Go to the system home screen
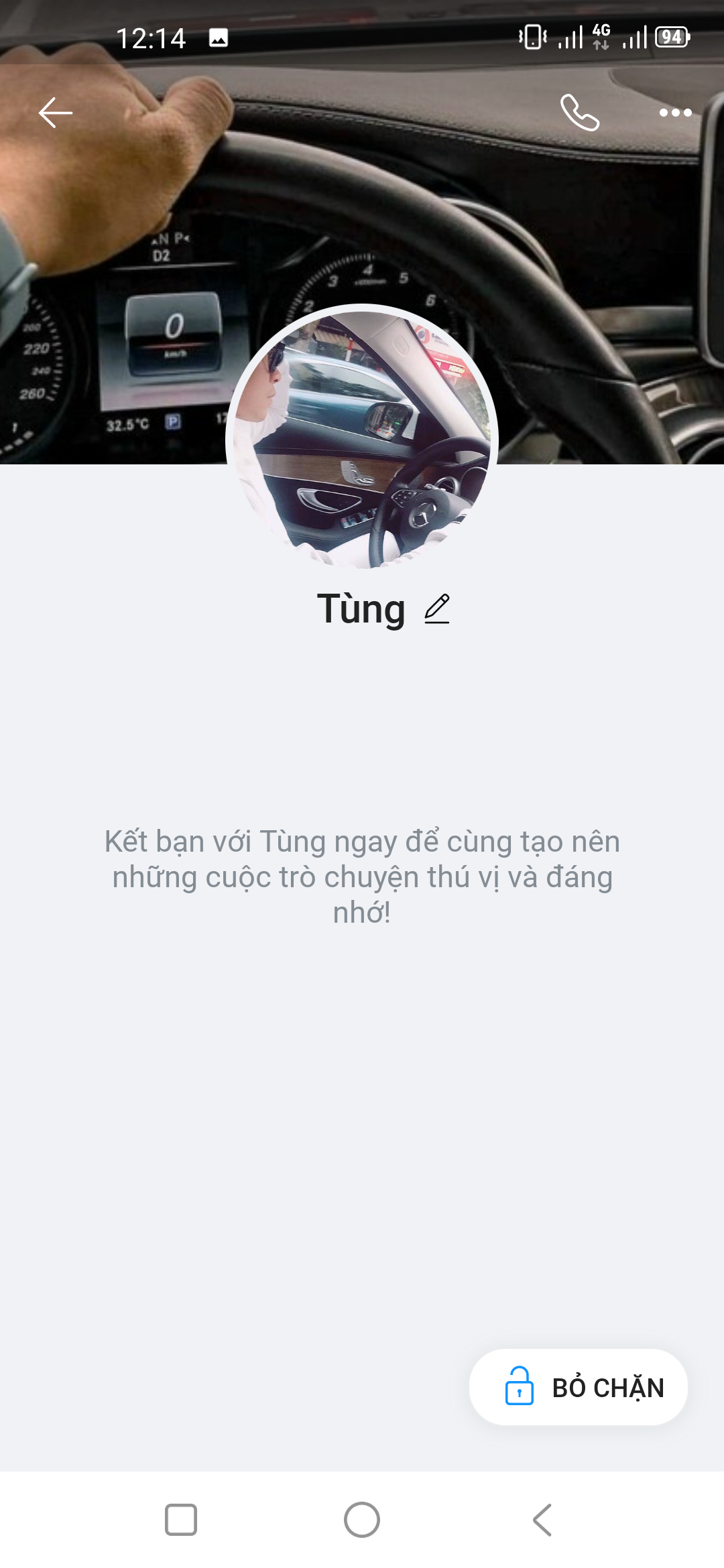The width and height of the screenshot is (724, 1568). [x=362, y=1520]
